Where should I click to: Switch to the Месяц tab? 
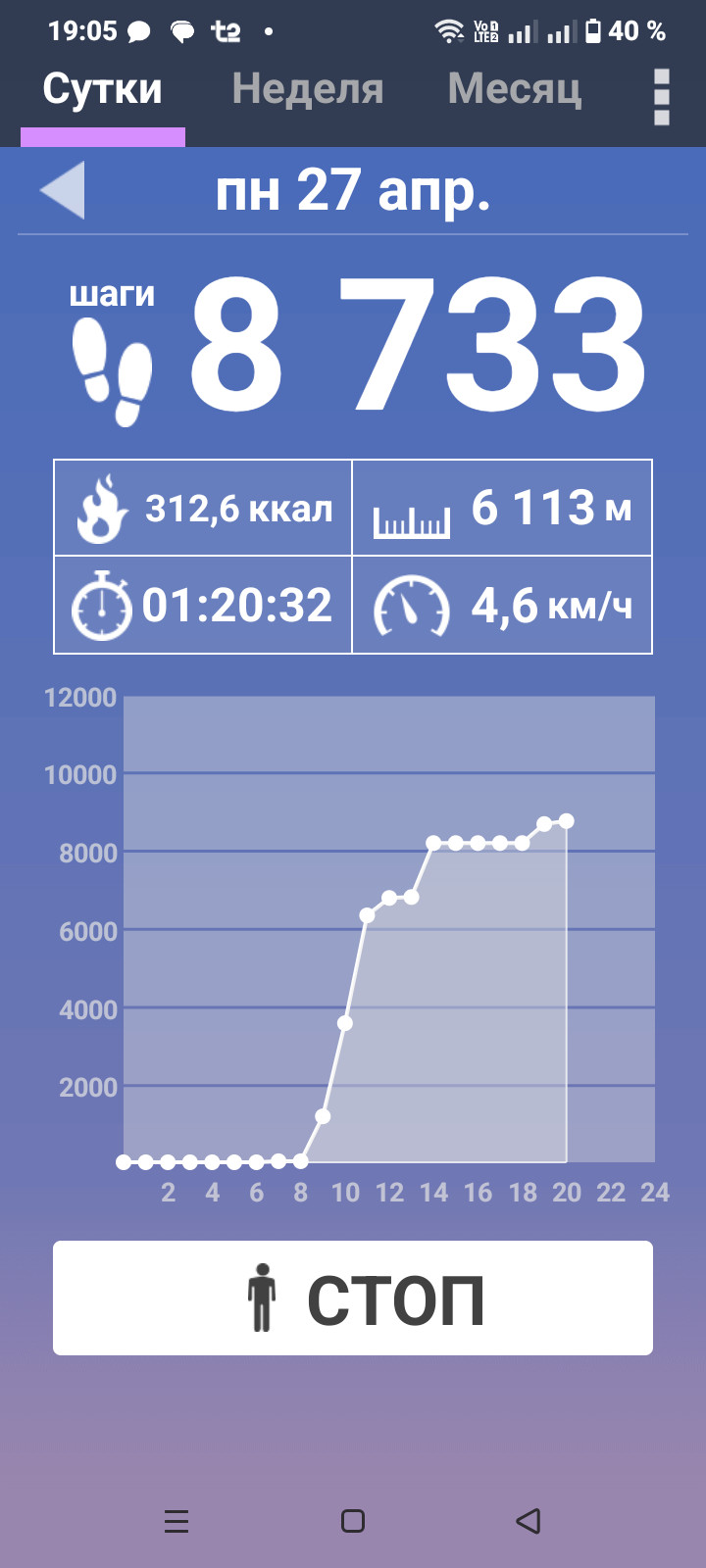click(515, 89)
